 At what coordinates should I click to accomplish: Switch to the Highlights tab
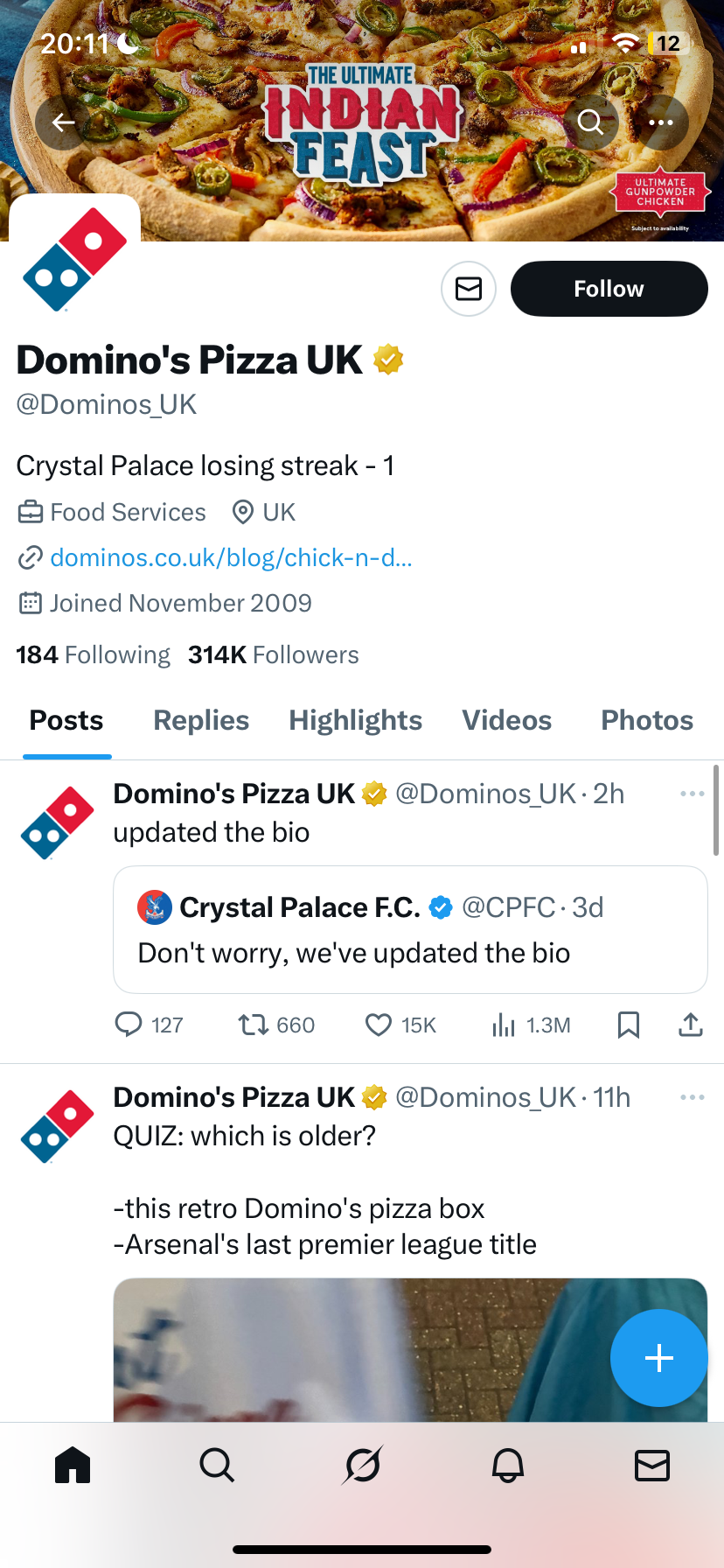pyautogui.click(x=355, y=720)
